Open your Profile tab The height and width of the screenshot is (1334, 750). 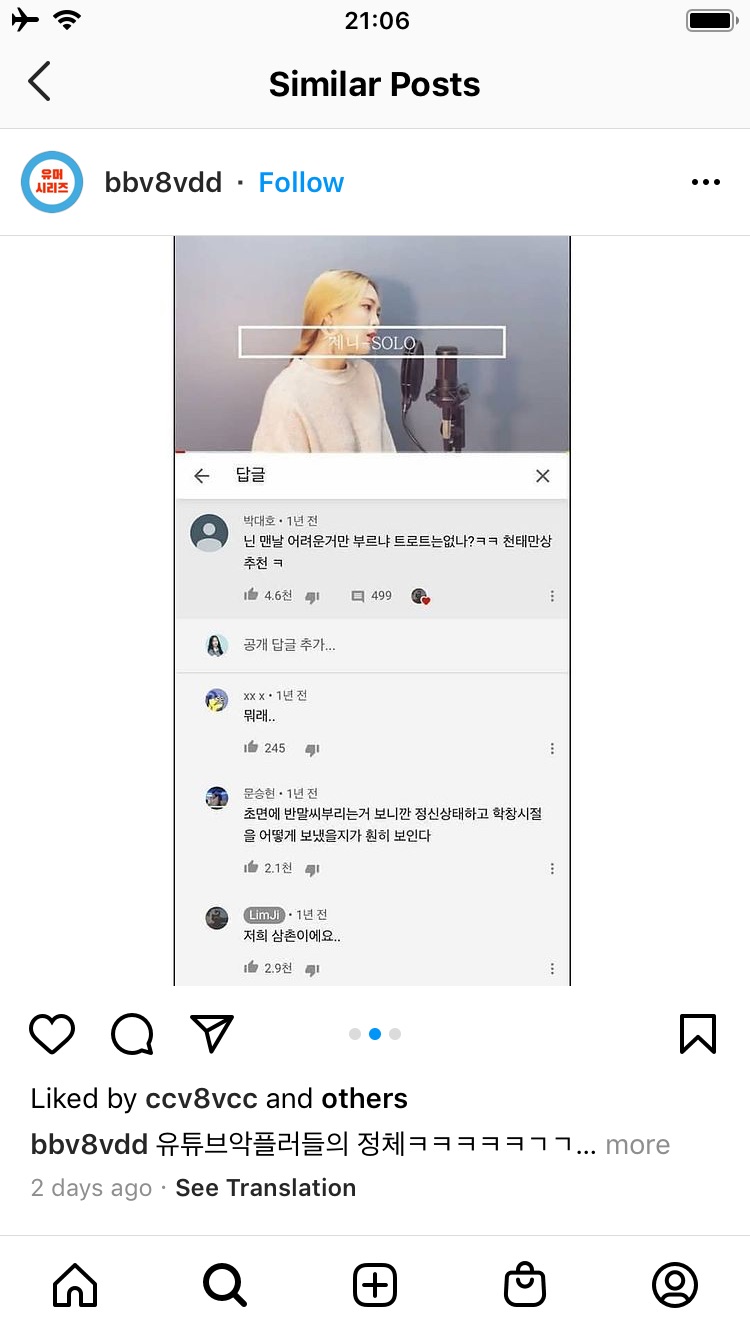pos(675,1285)
